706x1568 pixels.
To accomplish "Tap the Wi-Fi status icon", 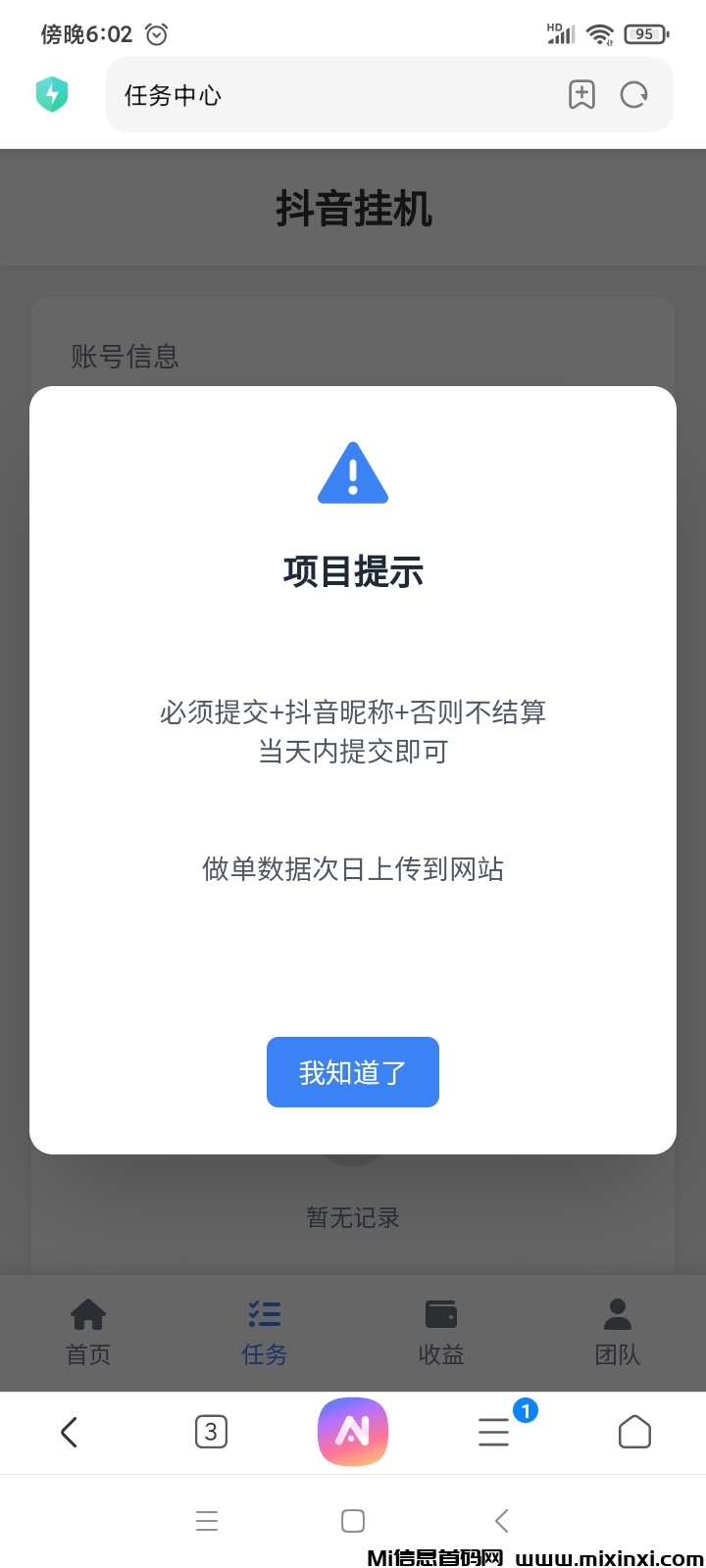I will tap(600, 32).
